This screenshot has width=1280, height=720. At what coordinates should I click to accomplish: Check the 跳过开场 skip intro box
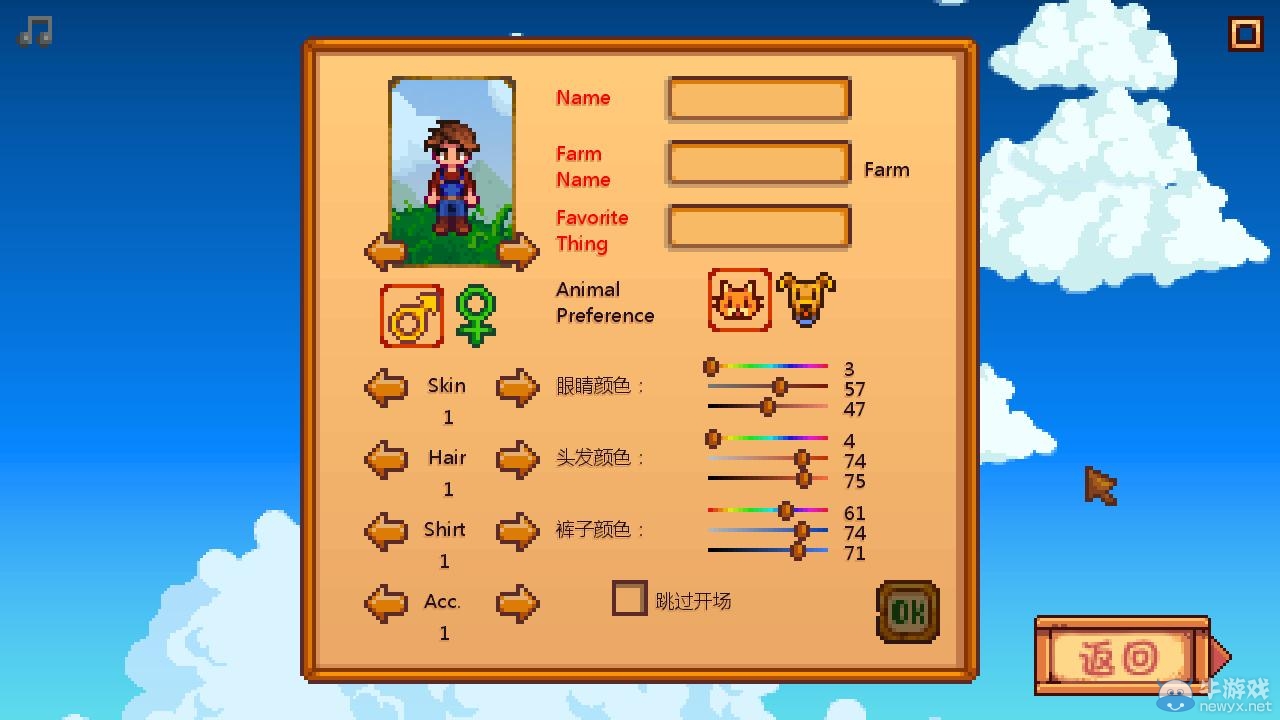click(629, 599)
